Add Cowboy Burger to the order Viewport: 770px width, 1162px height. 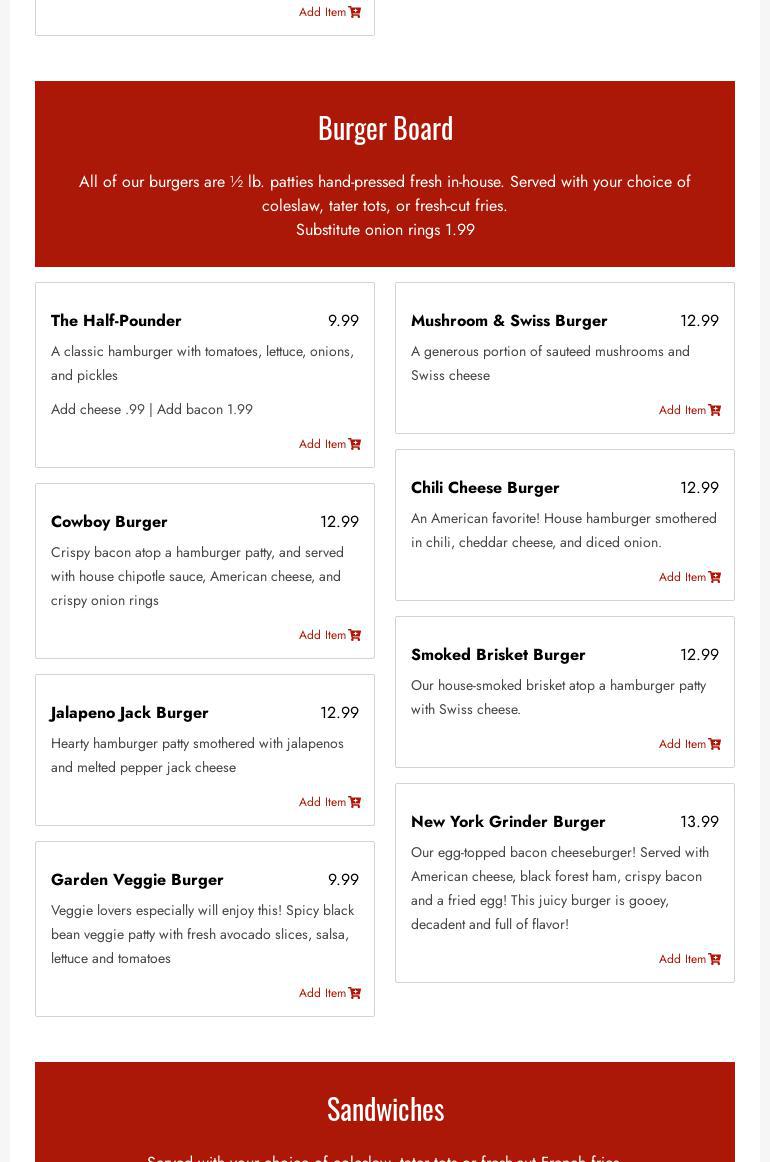(x=329, y=635)
